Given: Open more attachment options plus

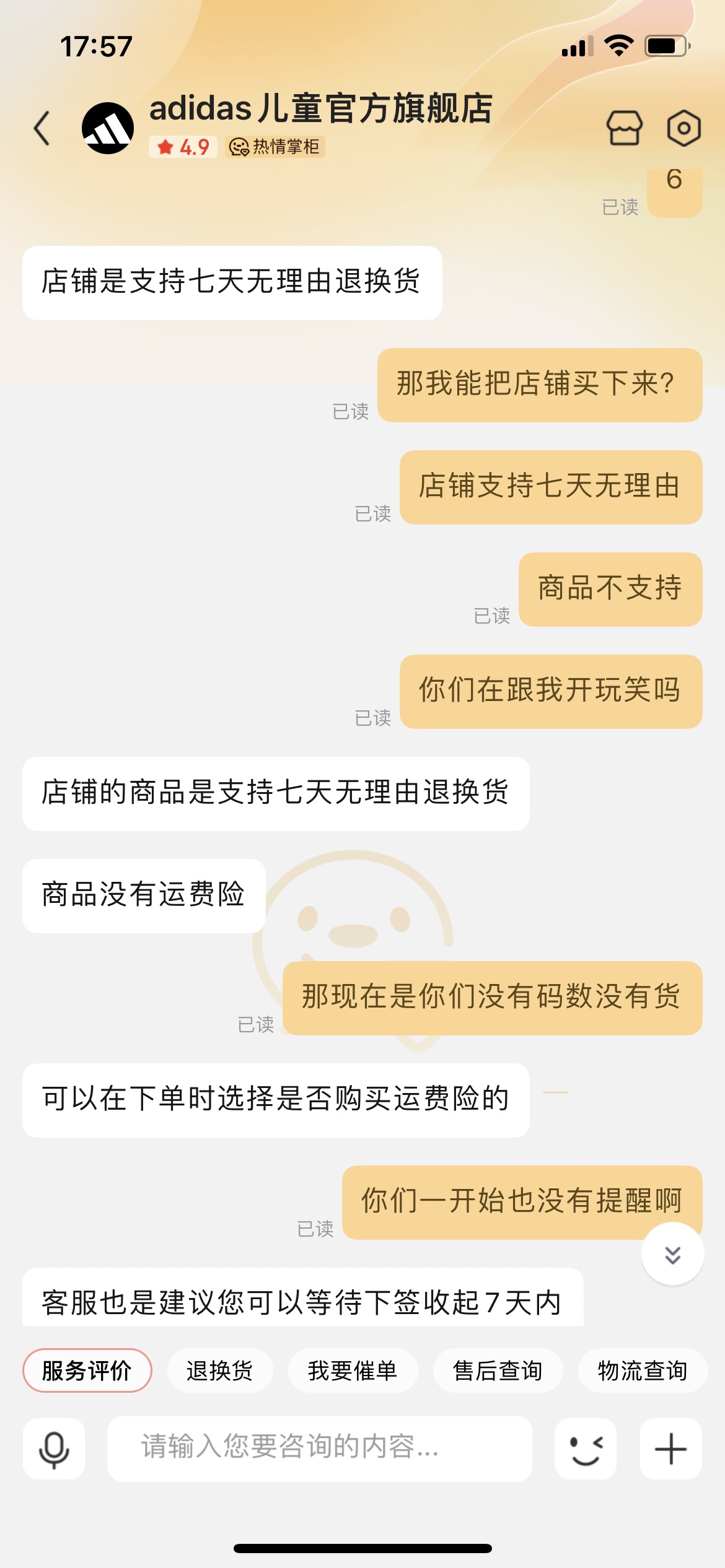Looking at the screenshot, I should (670, 1448).
